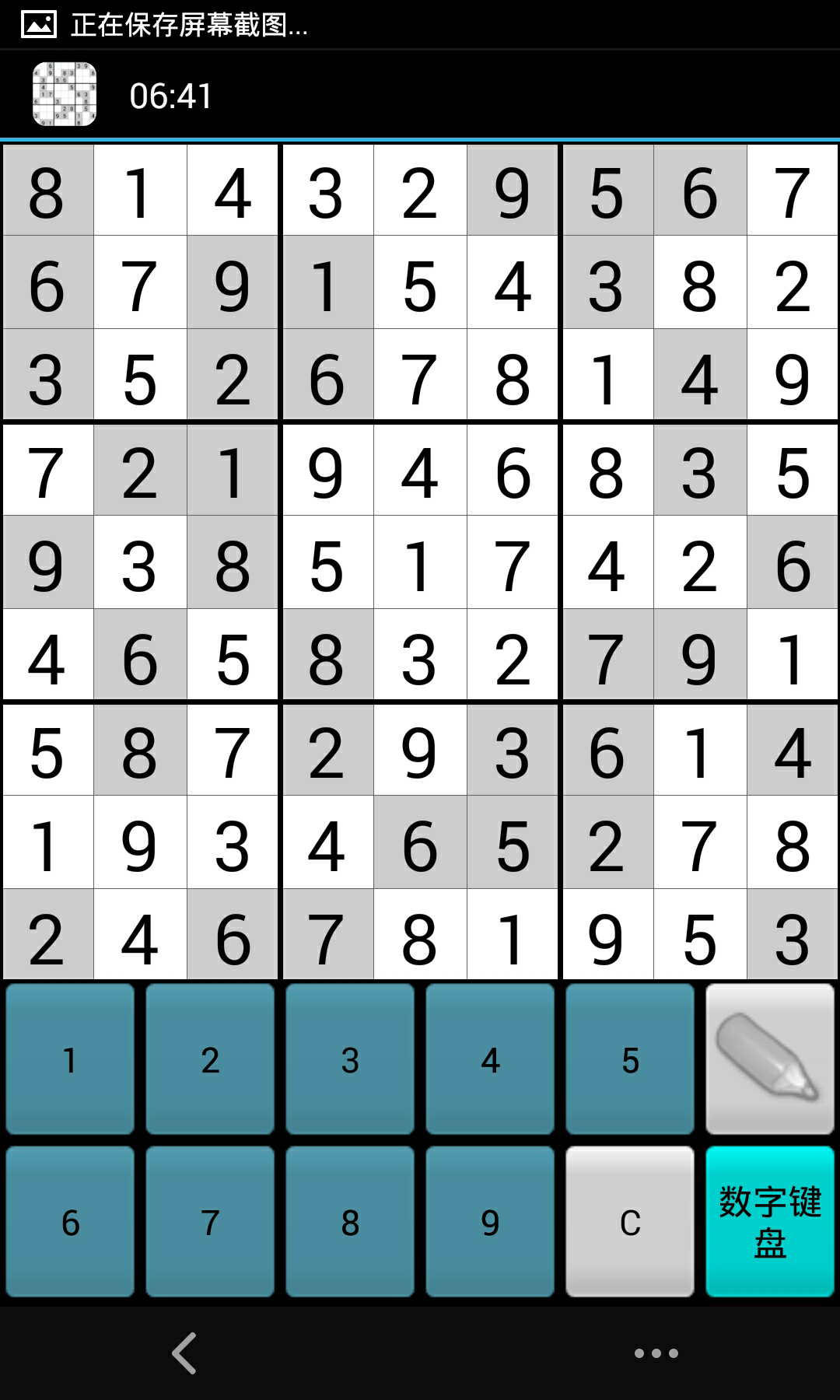840x1400 pixels.
Task: Input digit 5 from the keypad
Action: coord(630,1059)
